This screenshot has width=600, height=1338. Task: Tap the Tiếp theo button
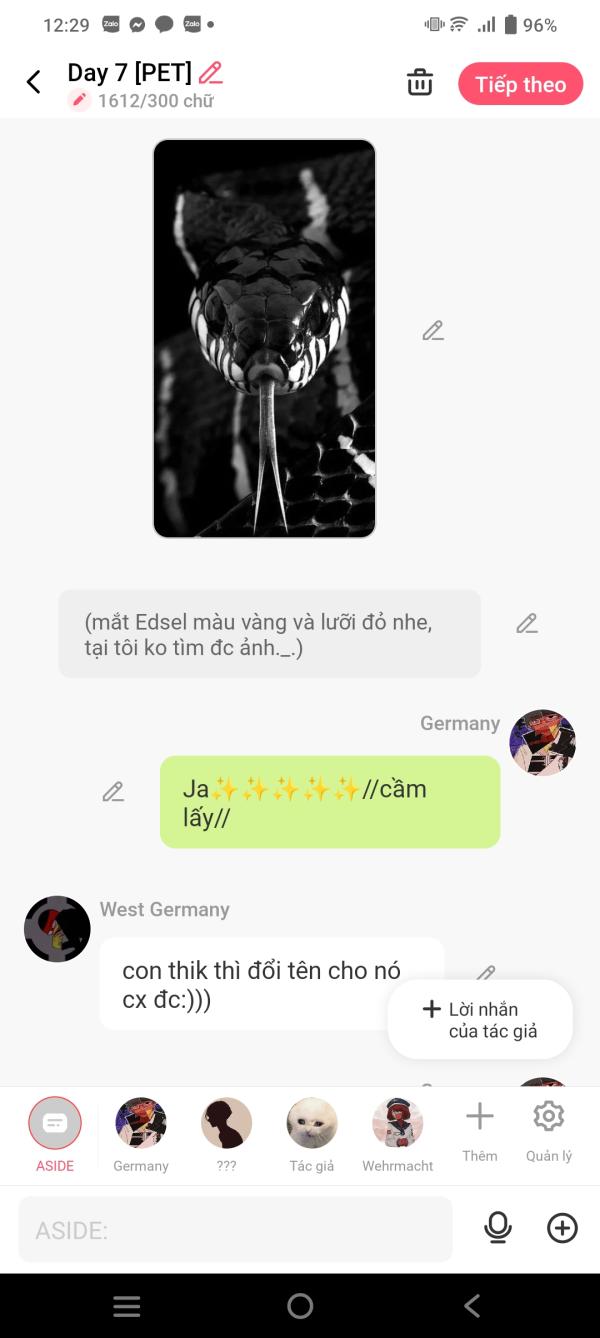coord(520,85)
